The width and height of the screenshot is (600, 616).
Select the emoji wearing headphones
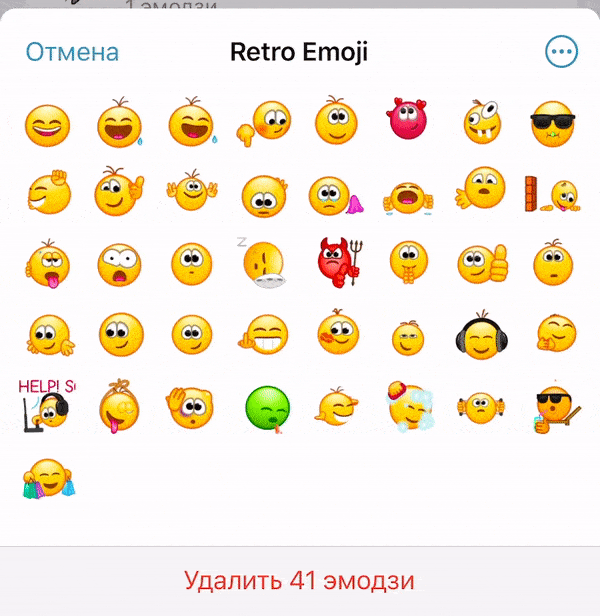coord(480,336)
